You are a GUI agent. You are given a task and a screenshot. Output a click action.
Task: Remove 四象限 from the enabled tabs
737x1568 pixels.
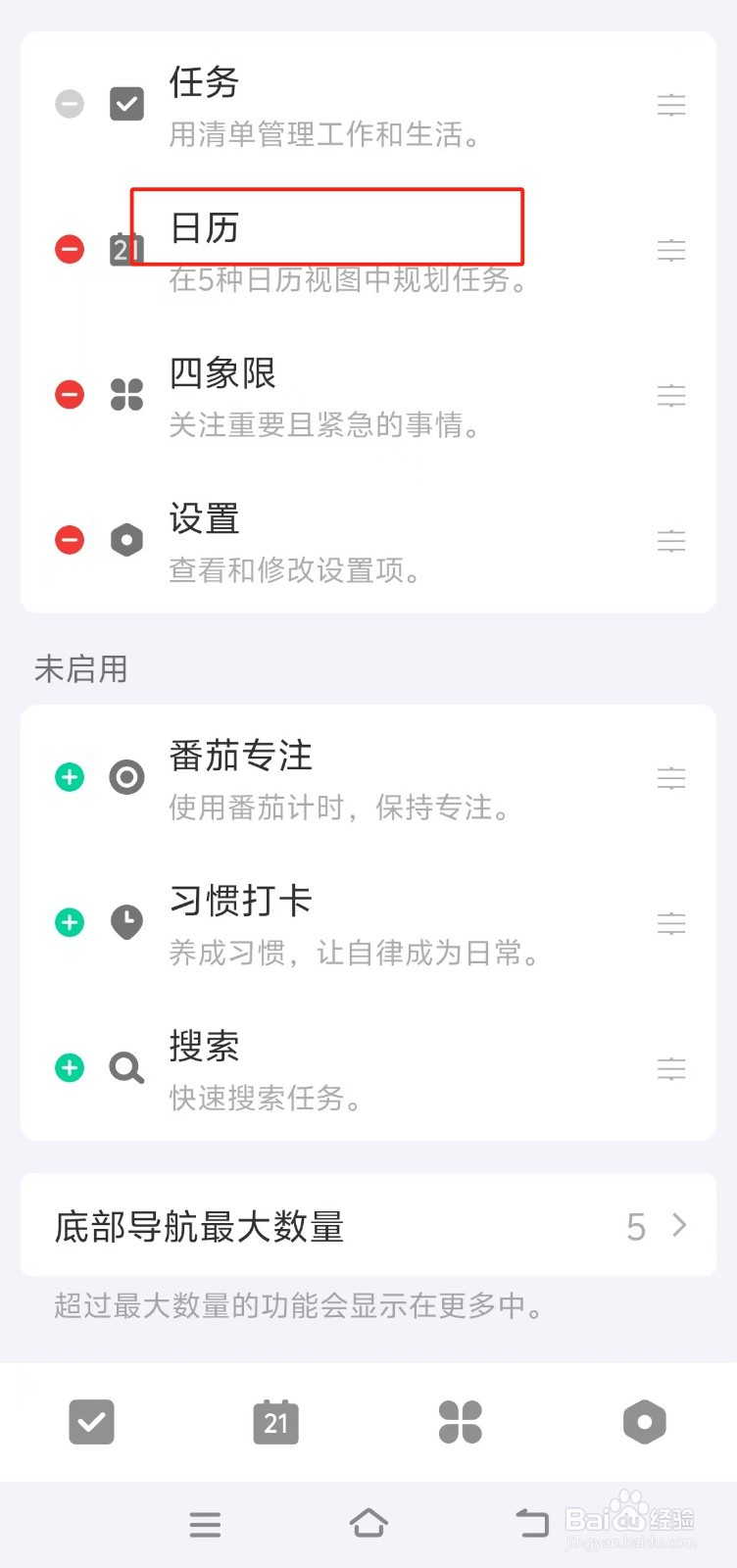click(70, 395)
